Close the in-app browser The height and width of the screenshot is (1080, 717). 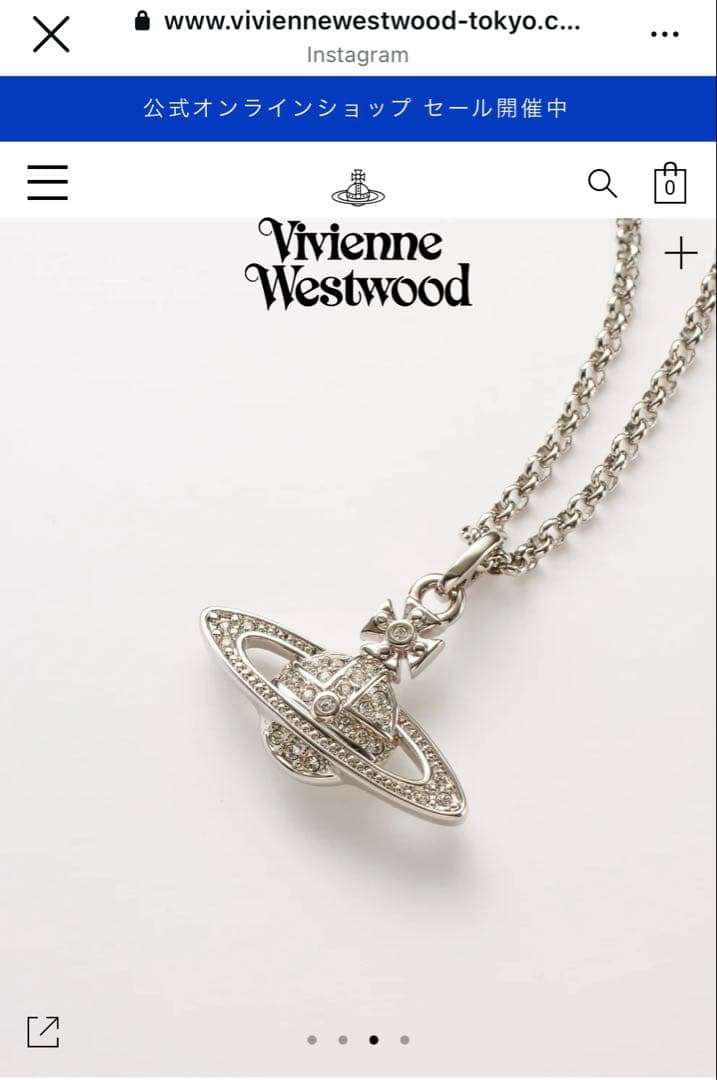point(51,35)
